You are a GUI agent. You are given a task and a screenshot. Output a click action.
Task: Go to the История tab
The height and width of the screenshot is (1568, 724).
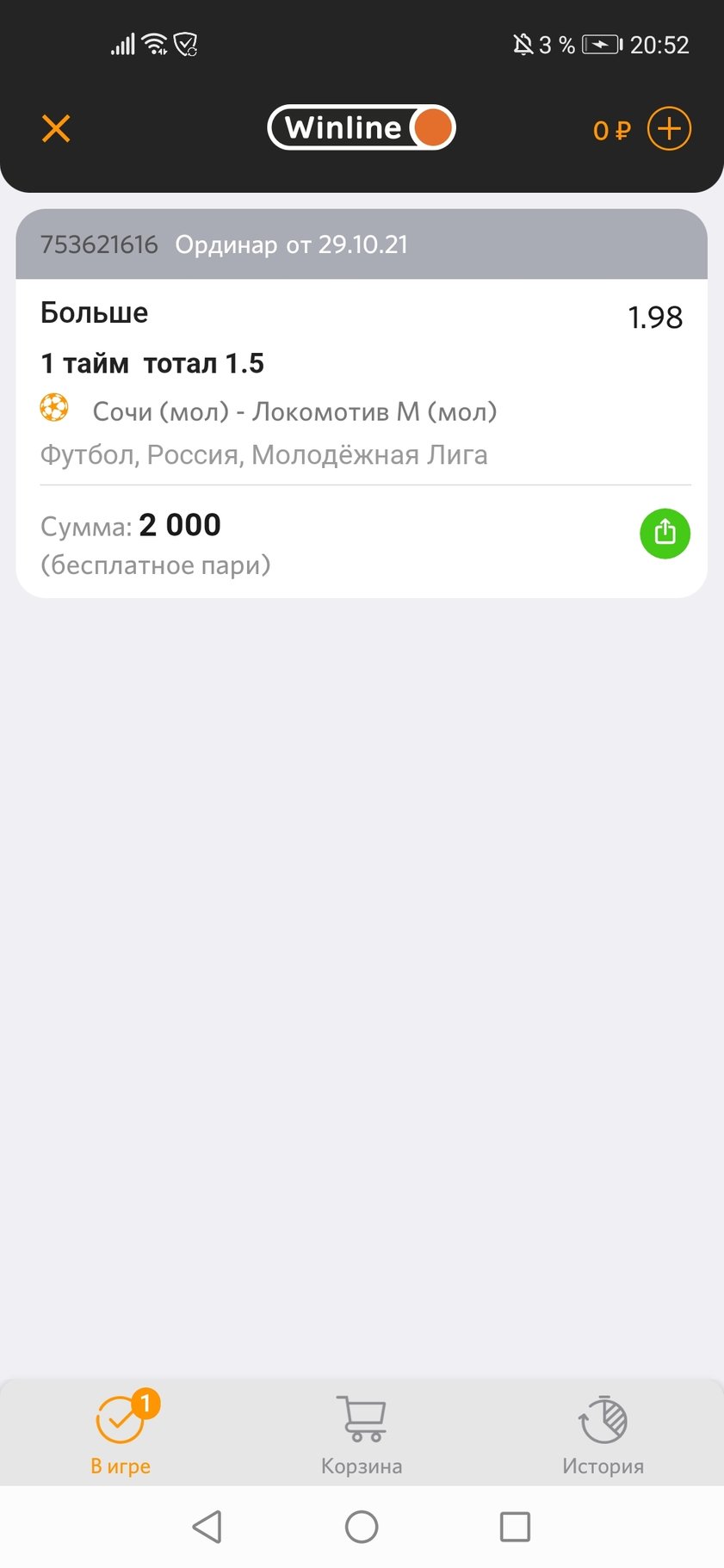click(x=603, y=1433)
